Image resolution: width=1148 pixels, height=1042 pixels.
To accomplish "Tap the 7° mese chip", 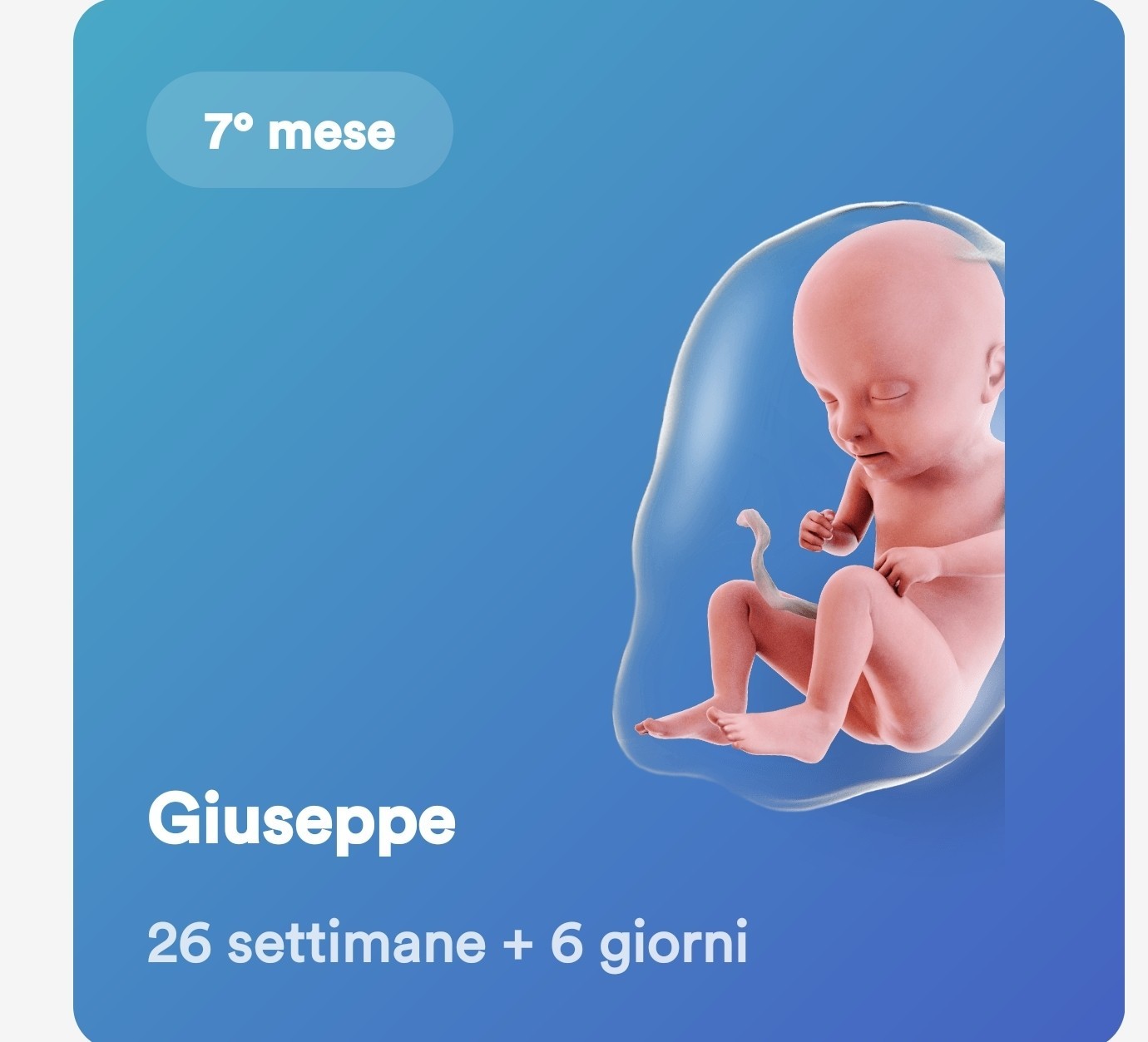I will point(299,131).
